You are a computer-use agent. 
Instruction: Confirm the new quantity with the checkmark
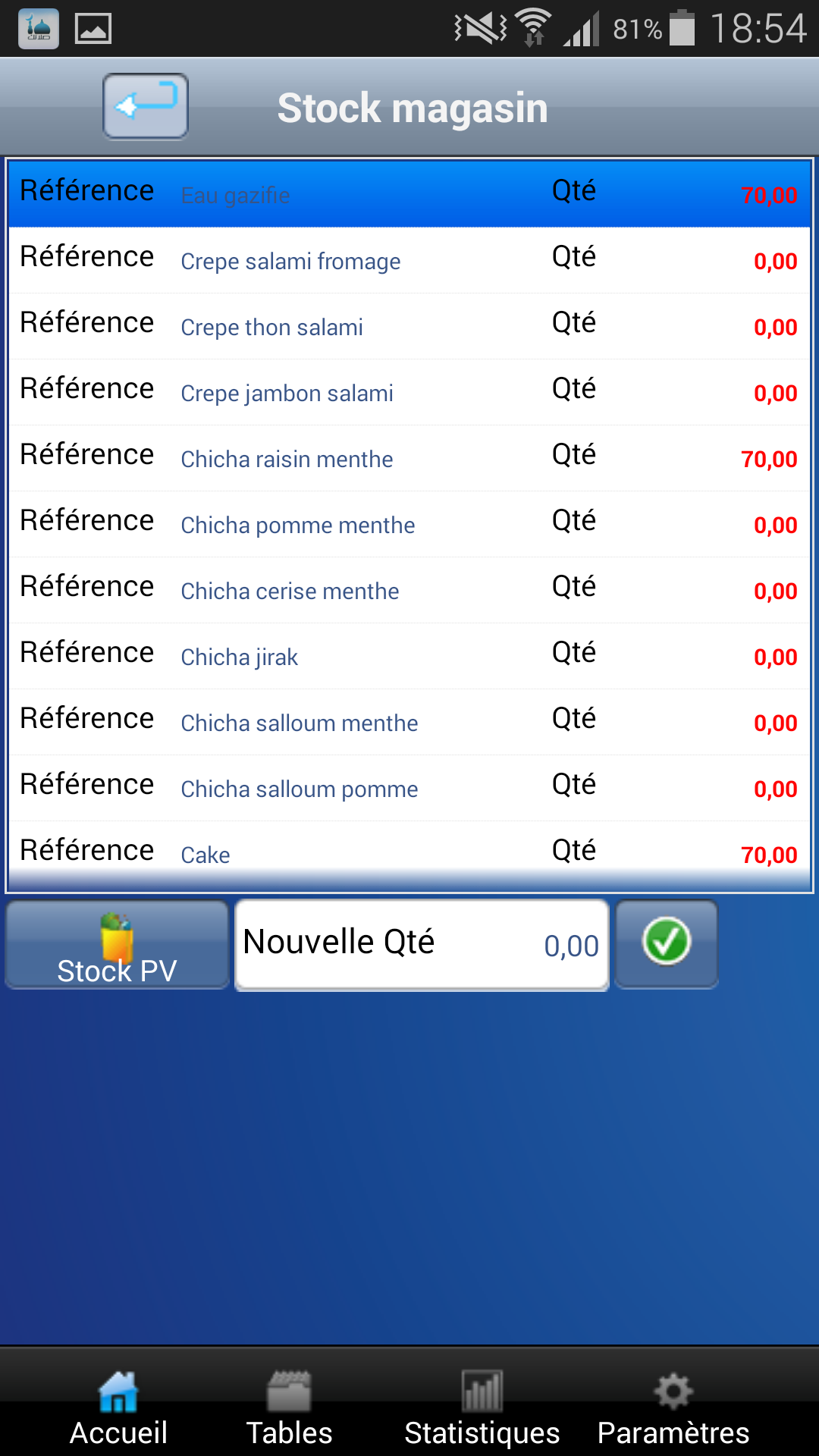click(666, 944)
